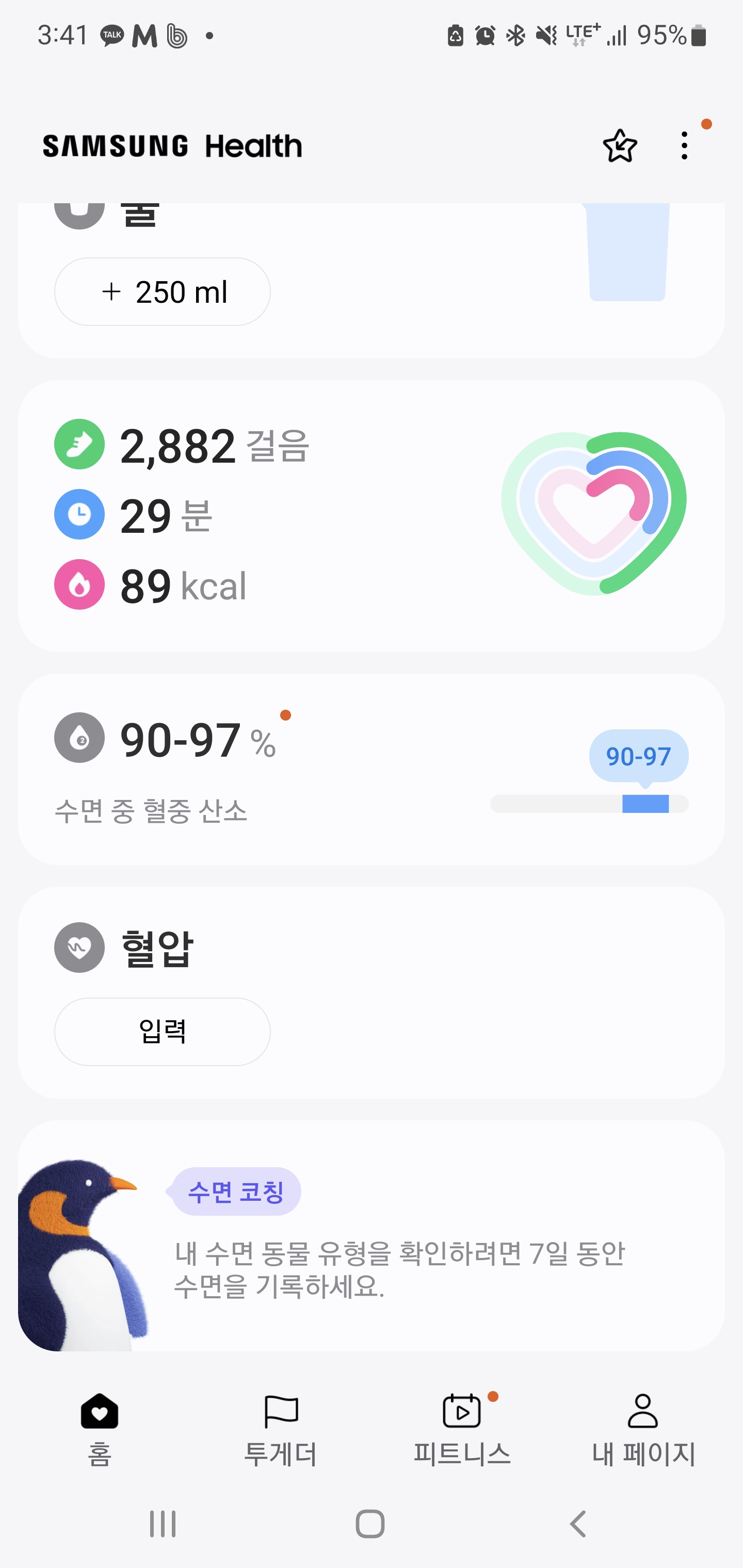Open the star badge icon in the header
This screenshot has width=743, height=1568.
point(619,146)
